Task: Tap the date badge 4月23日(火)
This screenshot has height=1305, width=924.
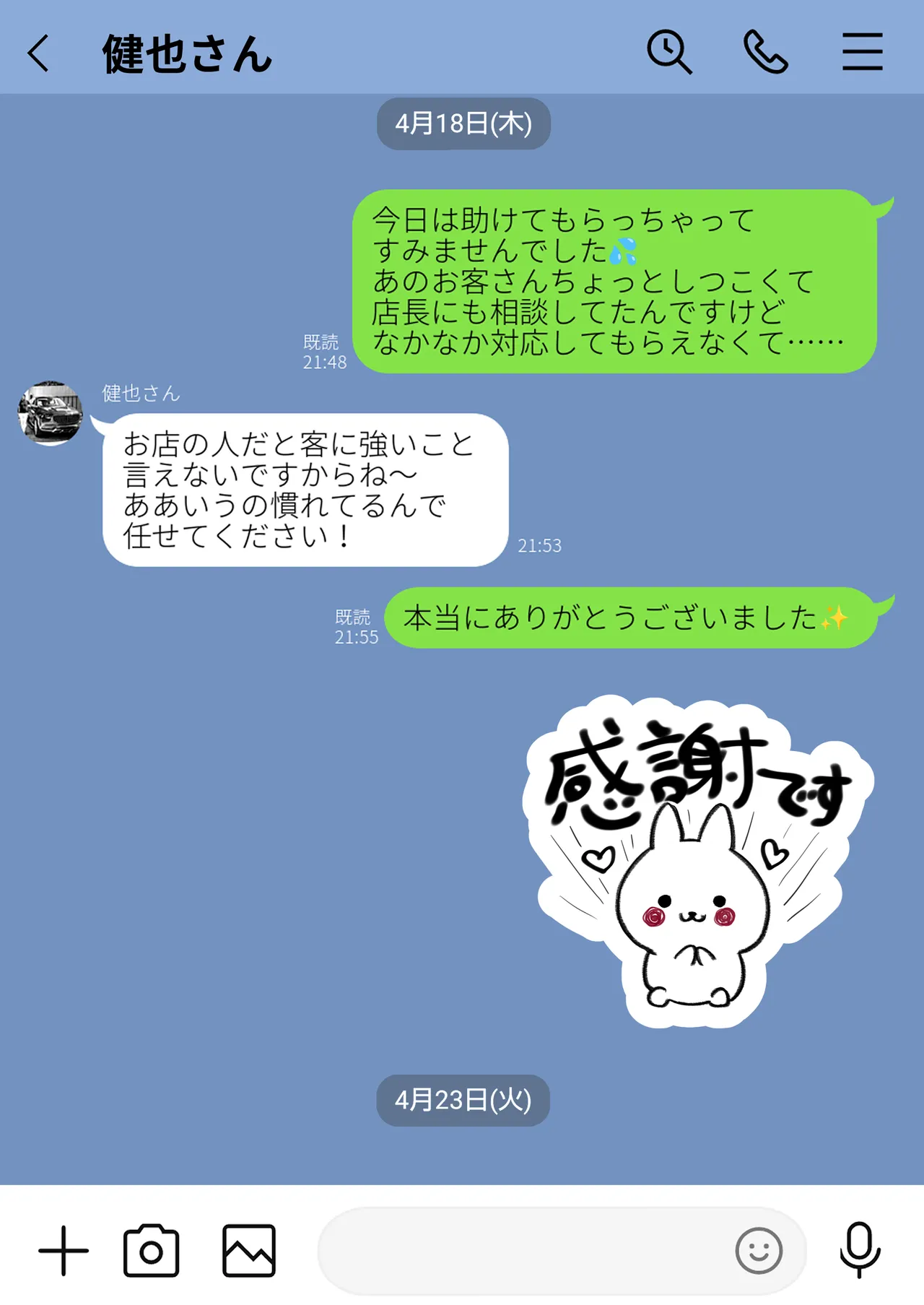Action: click(x=462, y=1101)
